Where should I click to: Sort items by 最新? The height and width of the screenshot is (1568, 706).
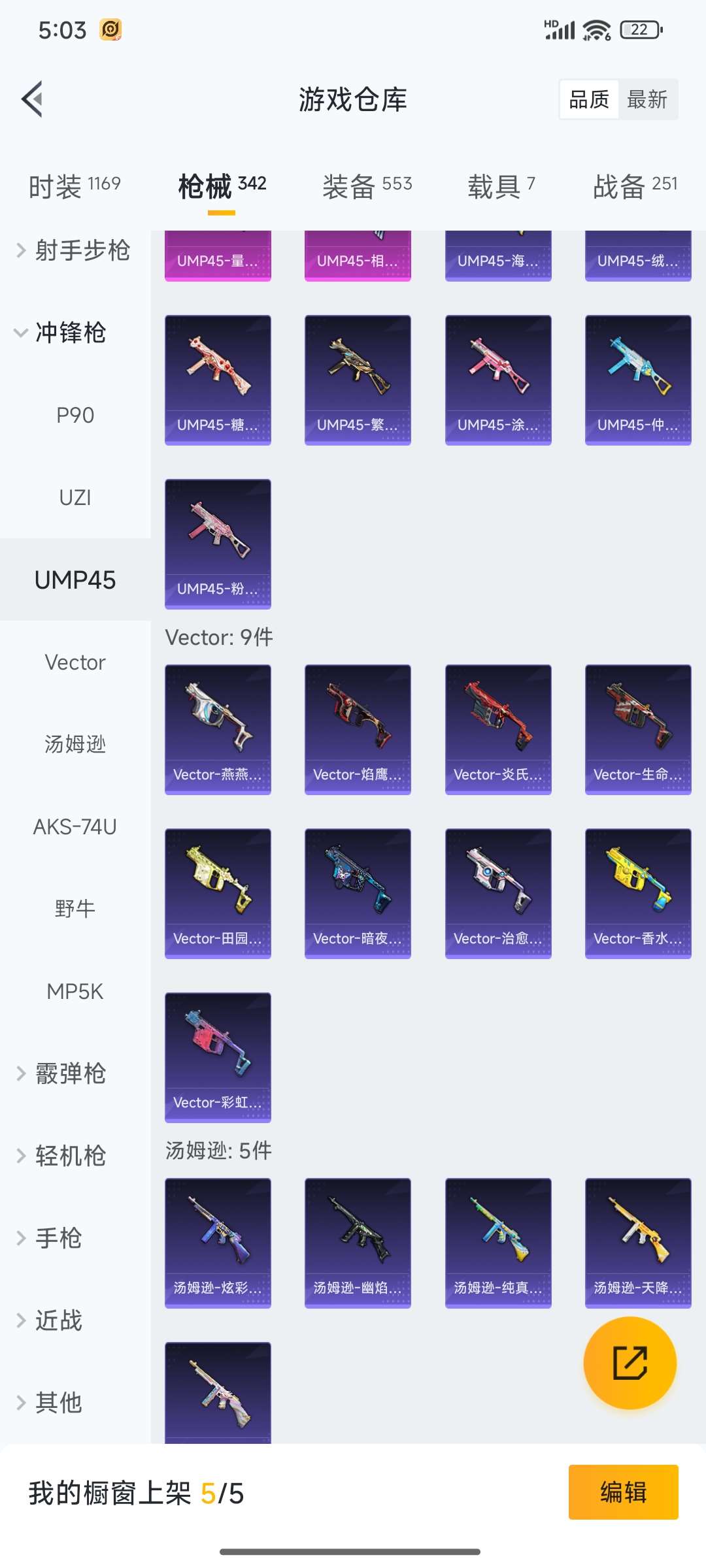(x=647, y=99)
